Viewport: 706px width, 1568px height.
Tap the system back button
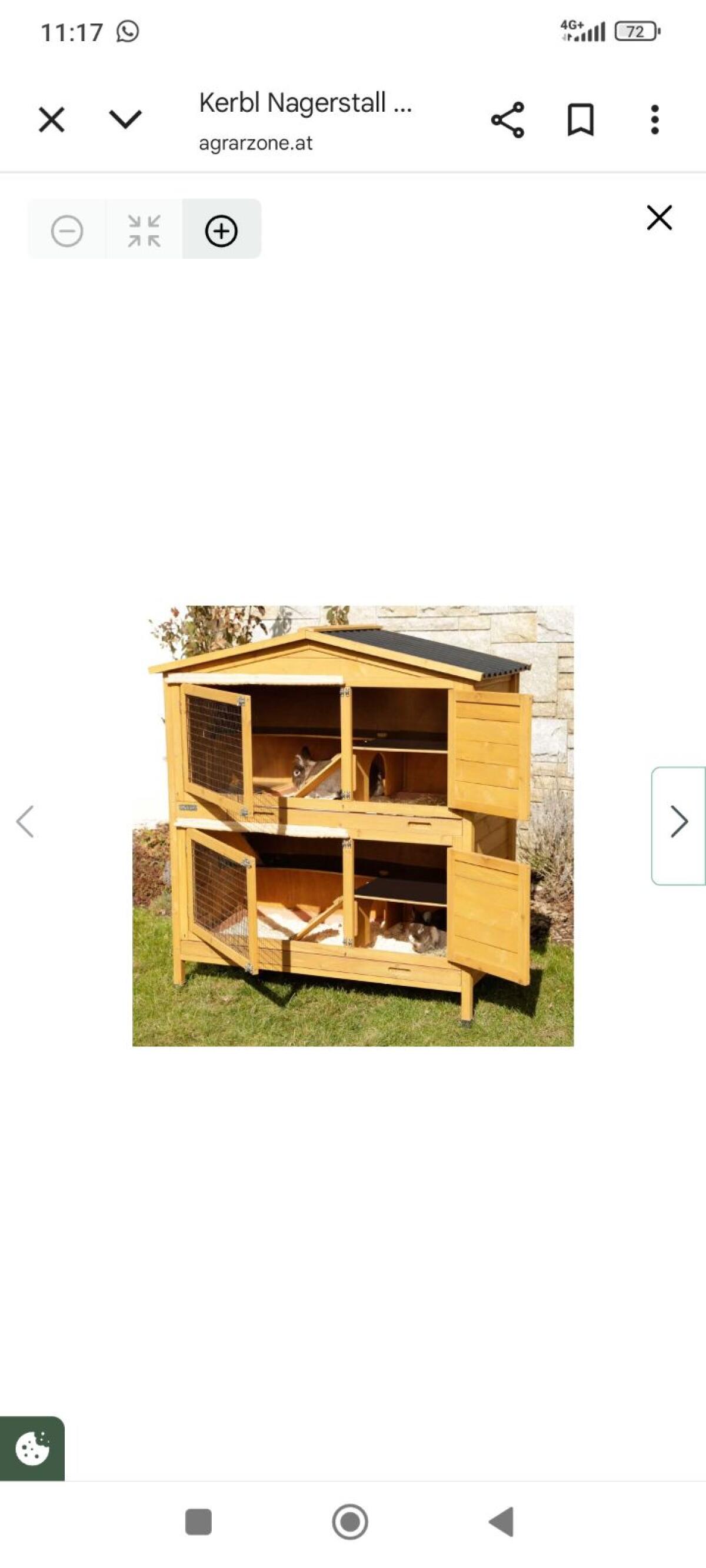point(502,1522)
